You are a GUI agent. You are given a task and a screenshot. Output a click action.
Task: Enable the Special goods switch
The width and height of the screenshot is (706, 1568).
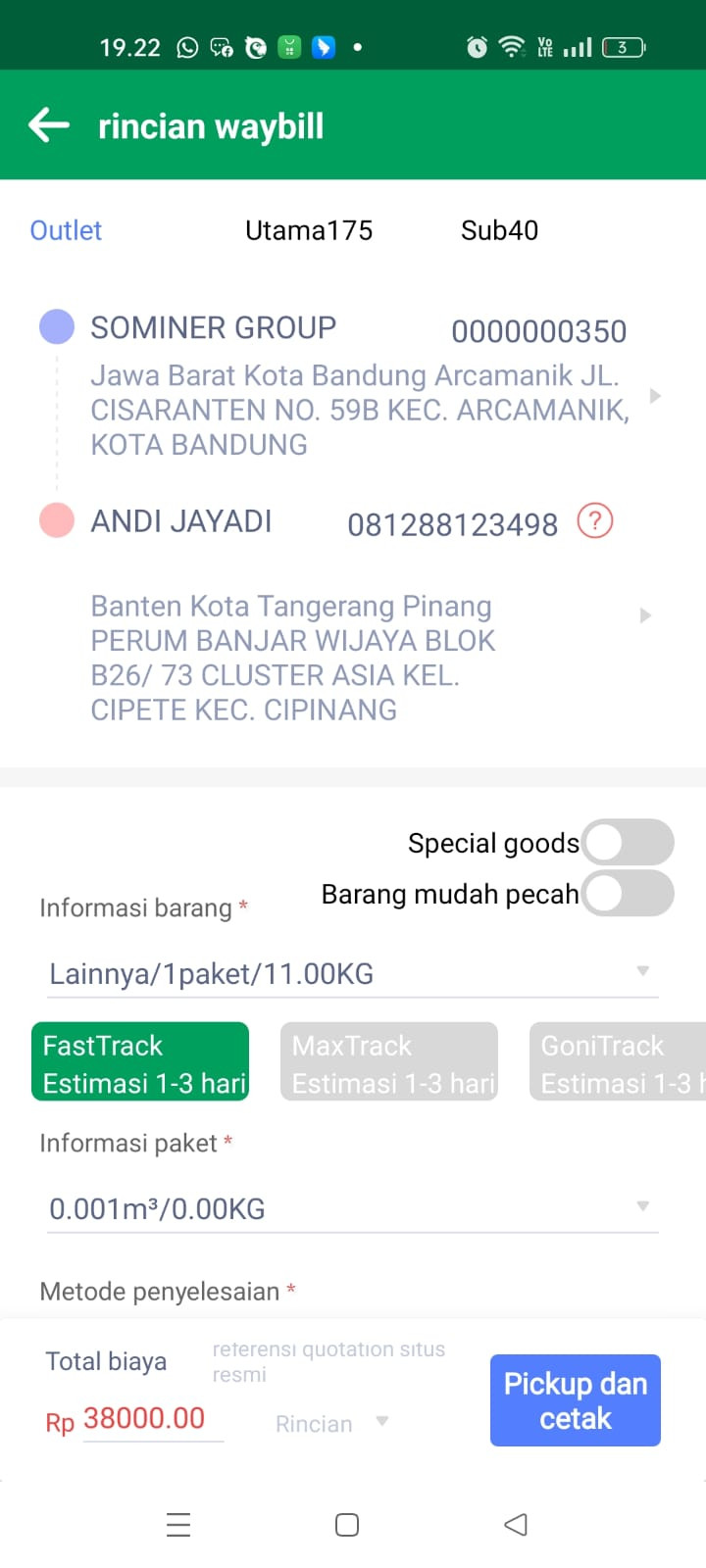pos(627,842)
